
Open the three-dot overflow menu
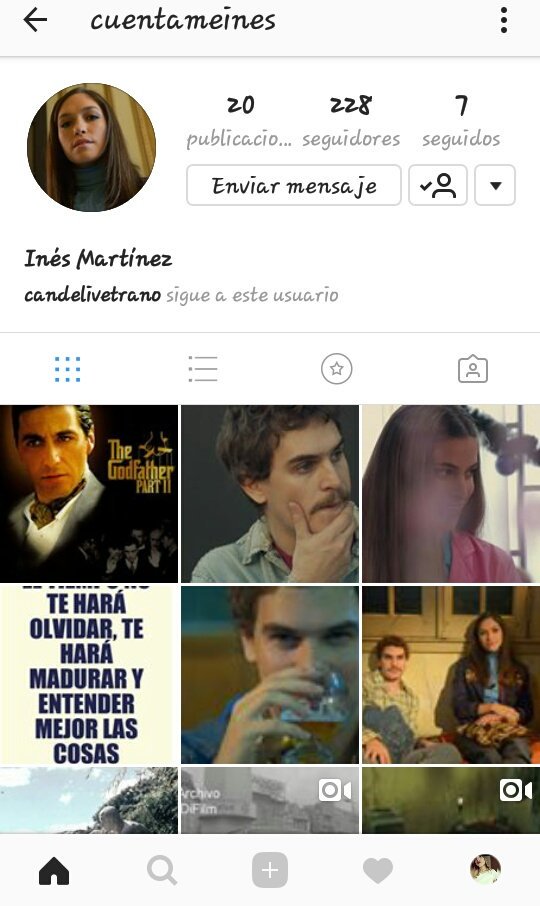[x=504, y=21]
